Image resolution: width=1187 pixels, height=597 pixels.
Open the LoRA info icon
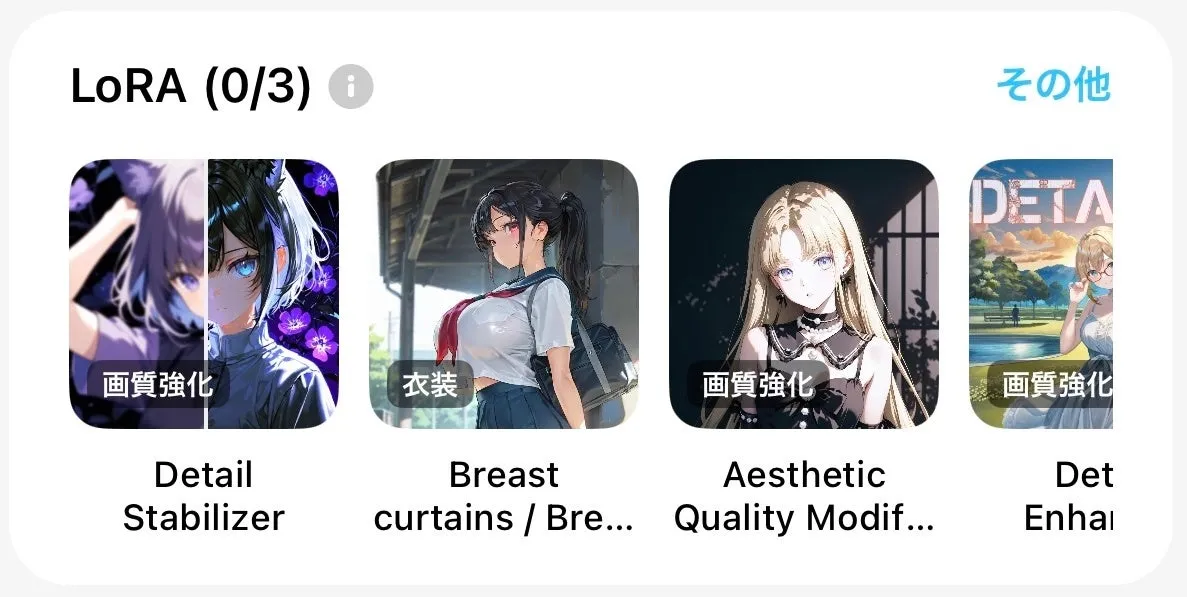(x=350, y=88)
